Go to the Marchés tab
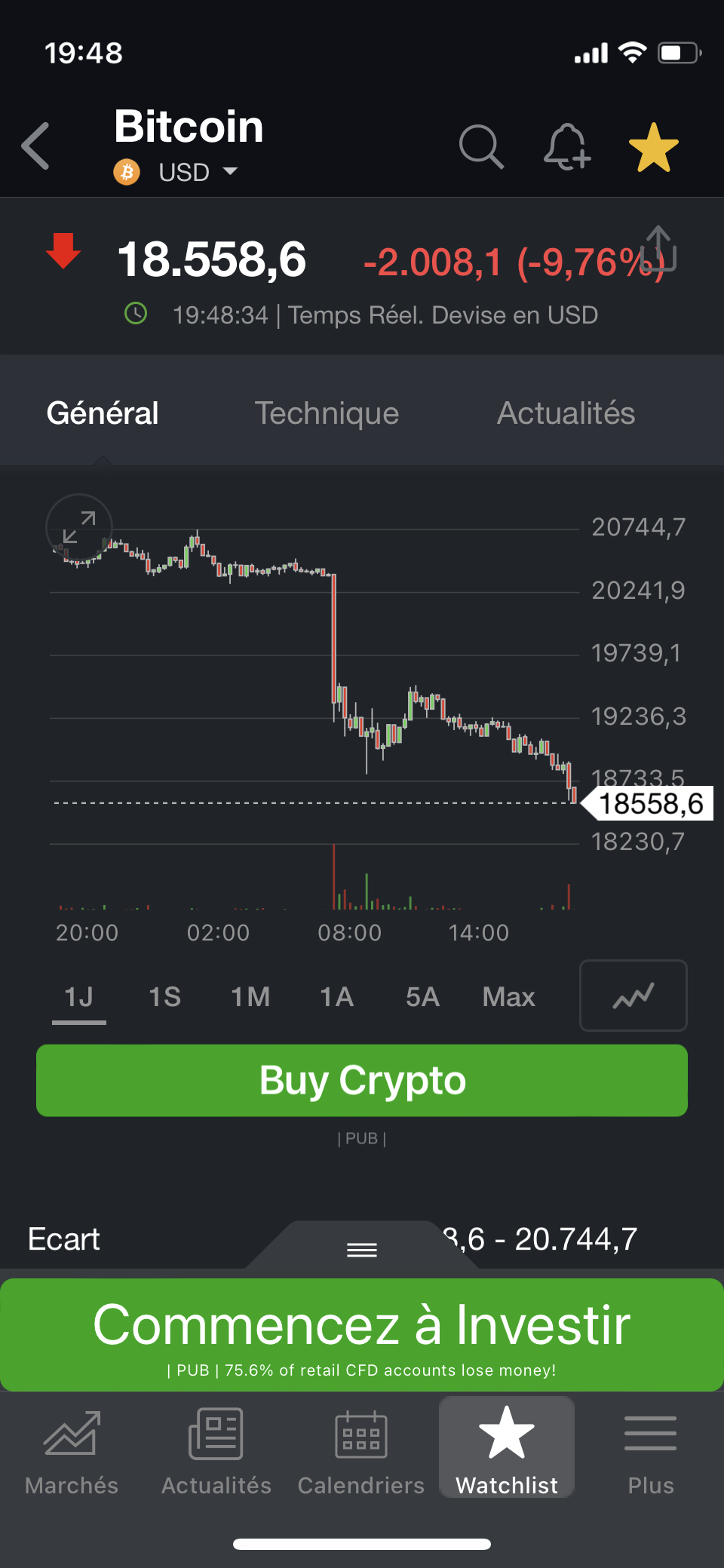The height and width of the screenshot is (1568, 724). [x=72, y=1452]
